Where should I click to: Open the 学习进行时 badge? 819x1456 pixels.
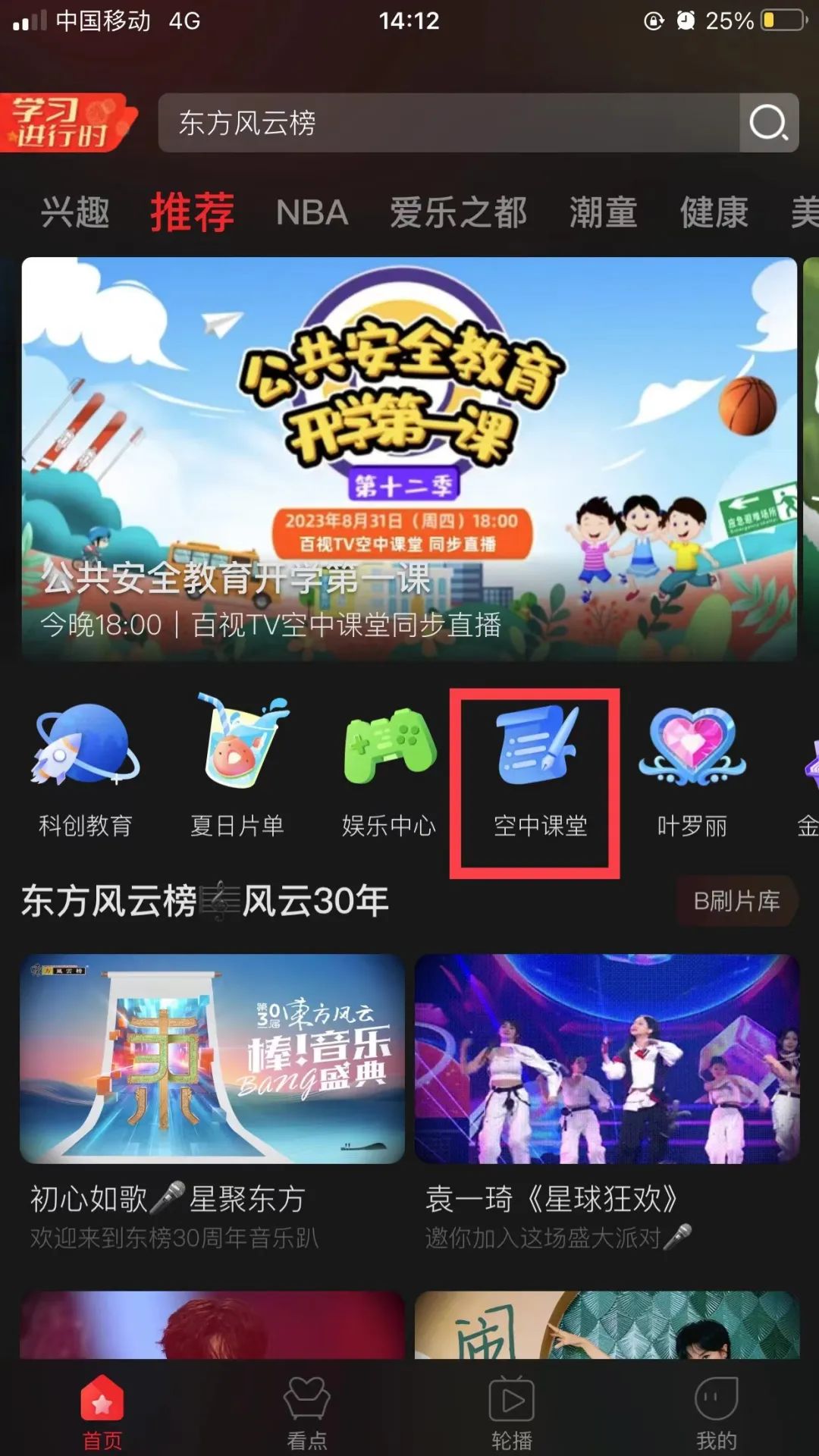(x=67, y=123)
